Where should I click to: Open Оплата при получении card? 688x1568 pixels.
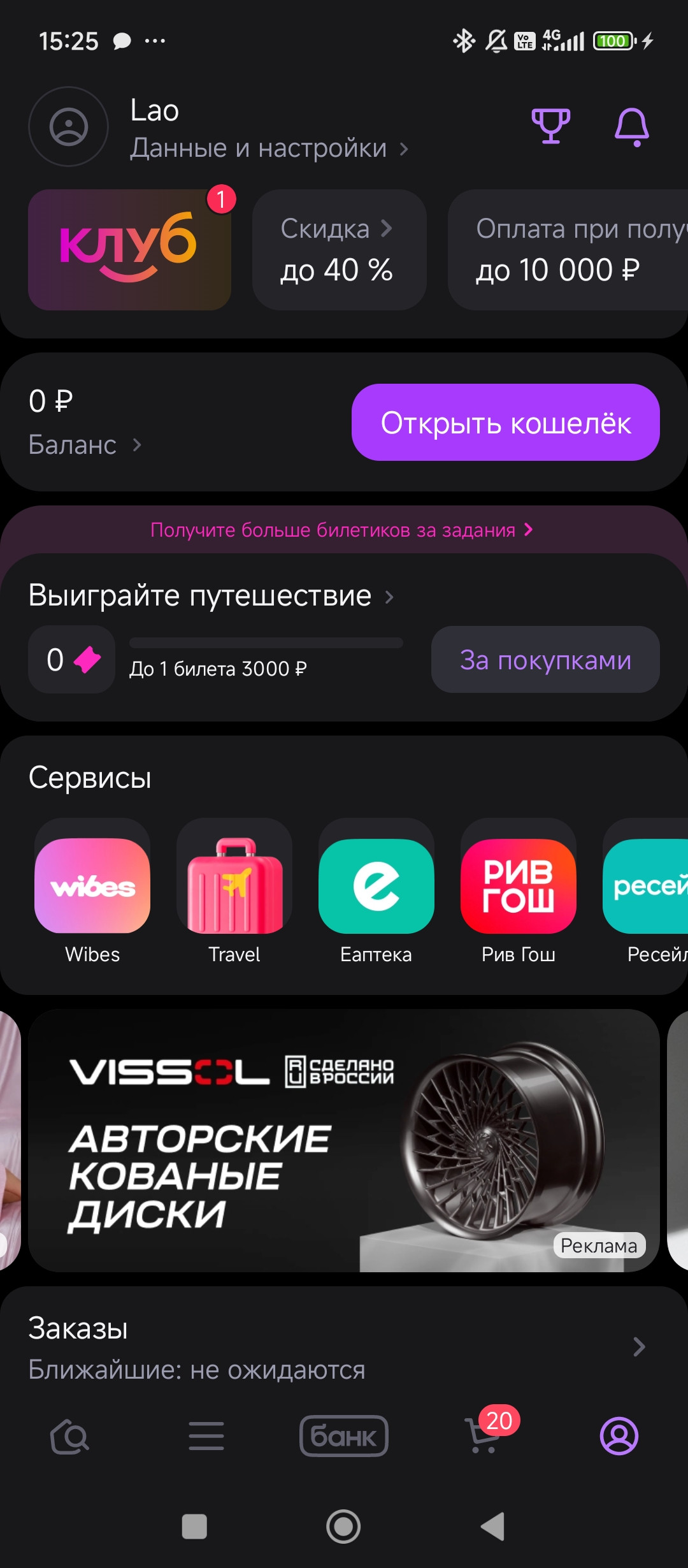click(x=567, y=250)
